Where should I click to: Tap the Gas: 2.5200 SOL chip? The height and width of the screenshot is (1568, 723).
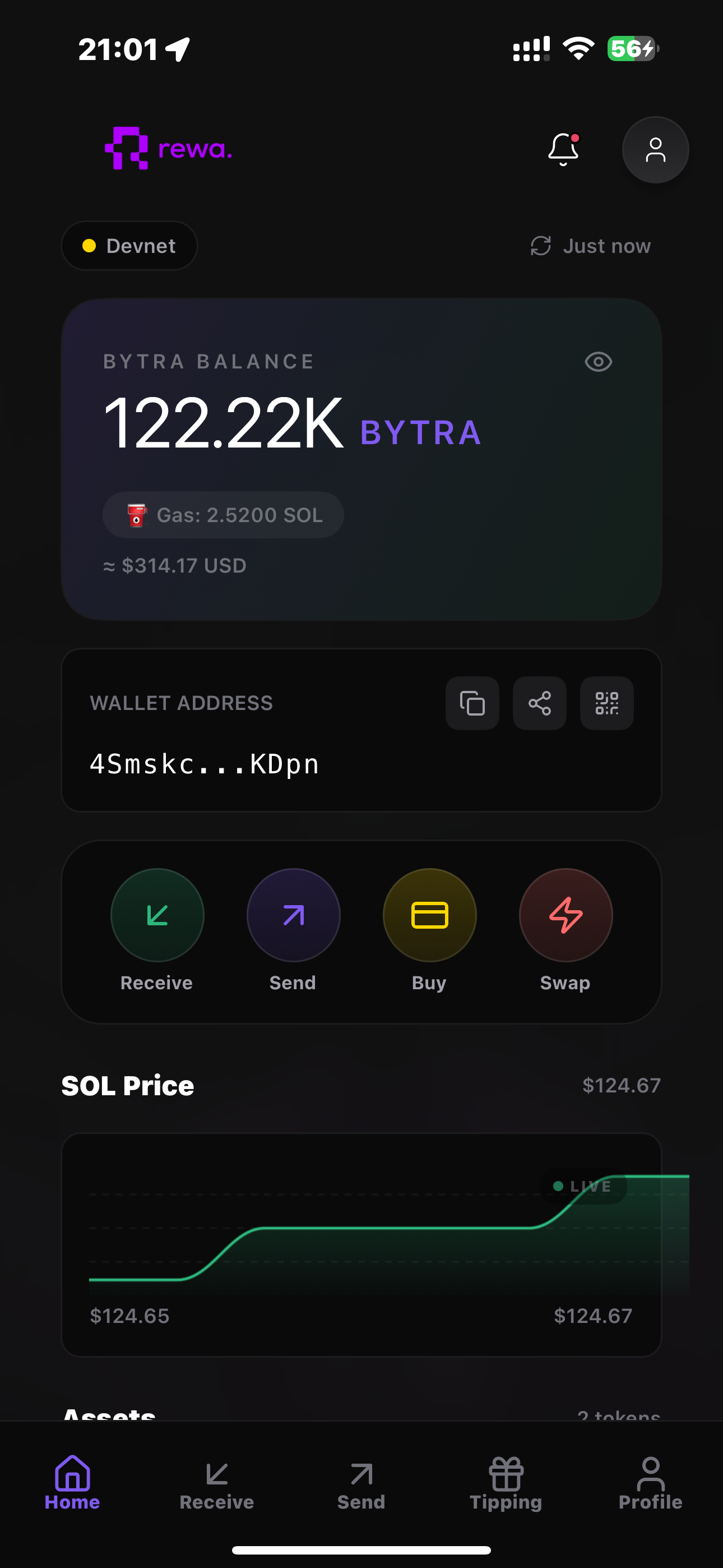pos(223,514)
